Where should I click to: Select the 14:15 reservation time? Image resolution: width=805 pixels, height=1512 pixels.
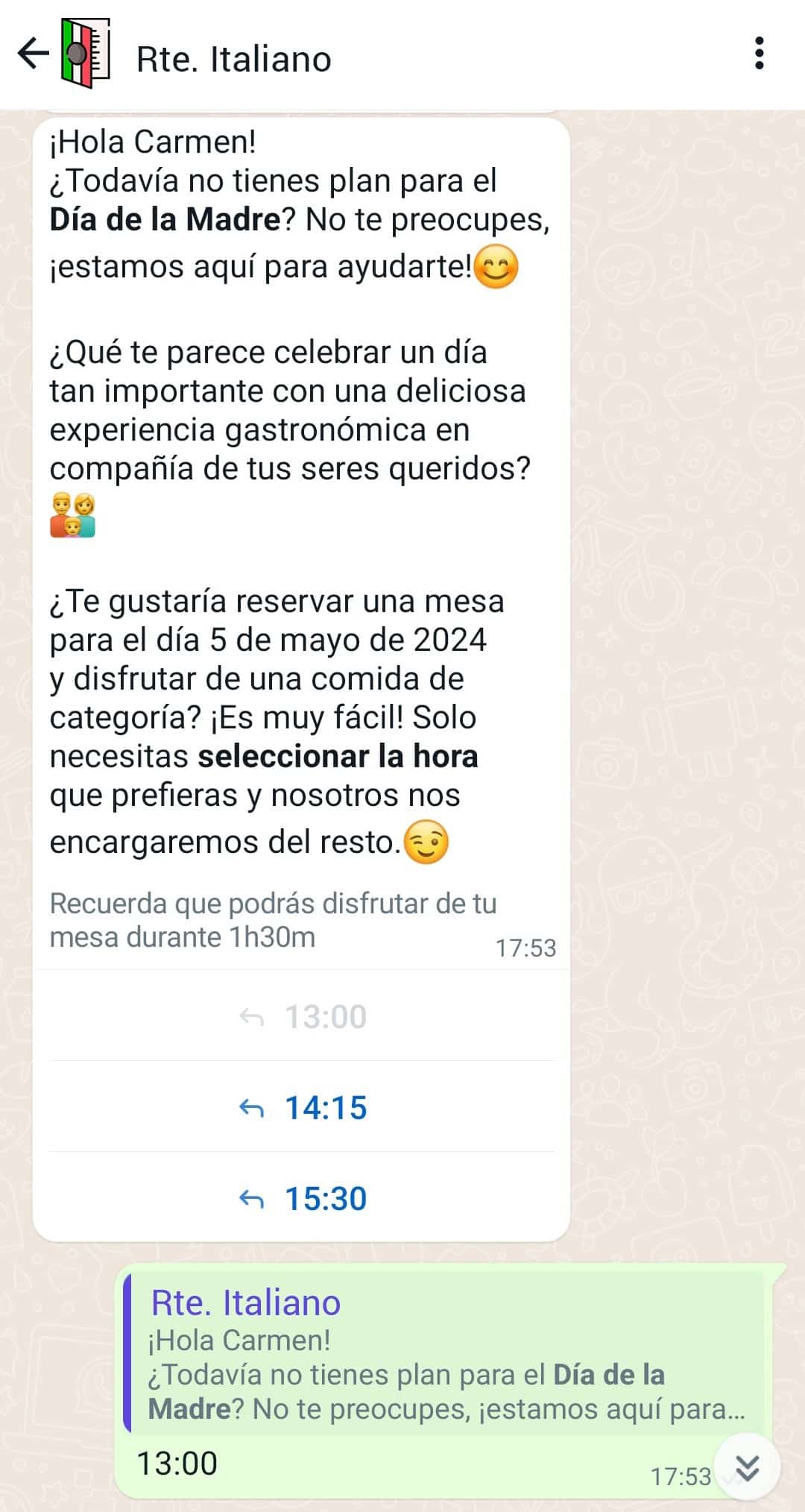click(303, 1108)
